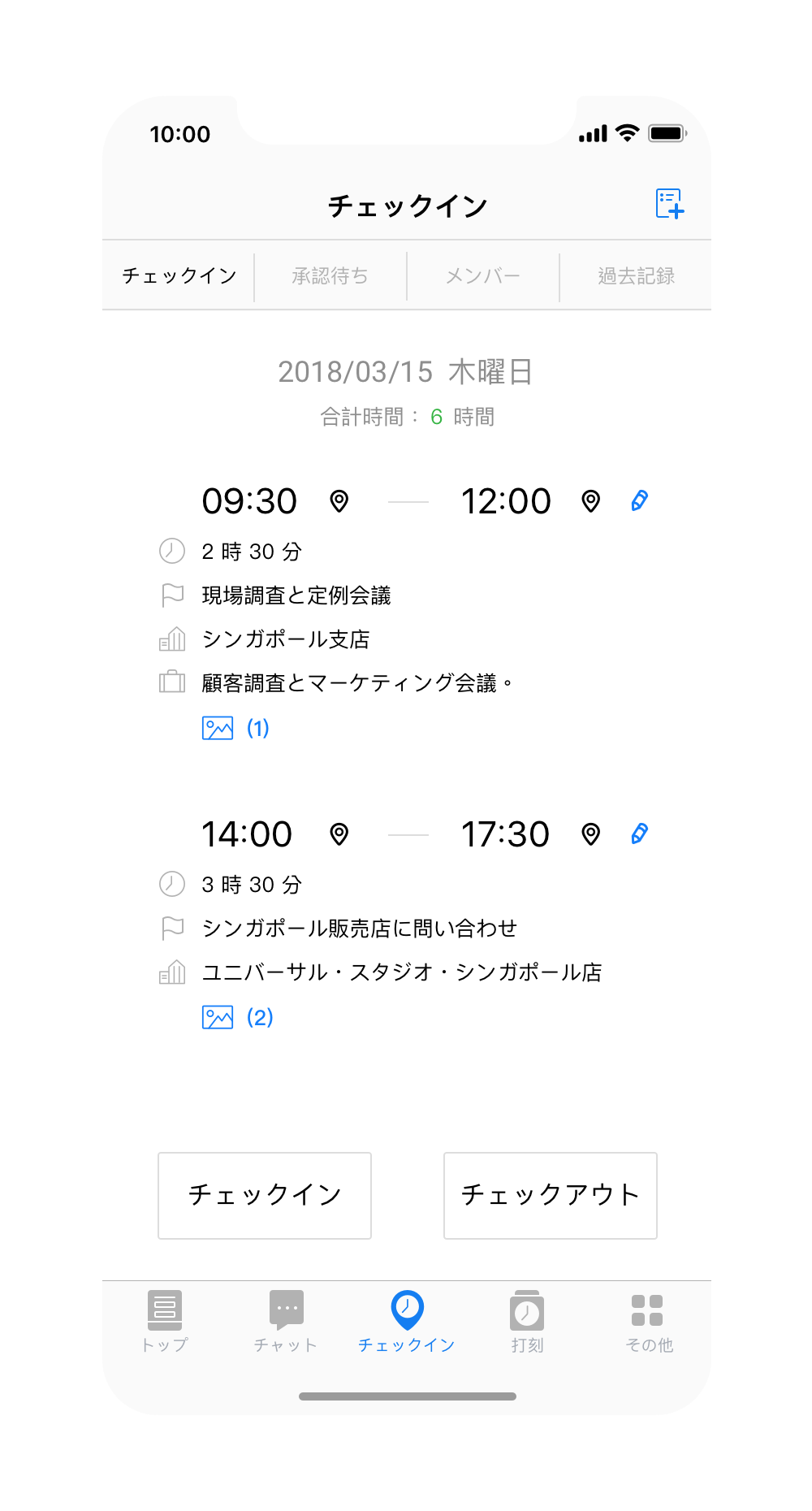Viewport: 812px width, 1511px height.
Task: Go to the トップ bottom tab
Action: pyautogui.click(x=165, y=1321)
